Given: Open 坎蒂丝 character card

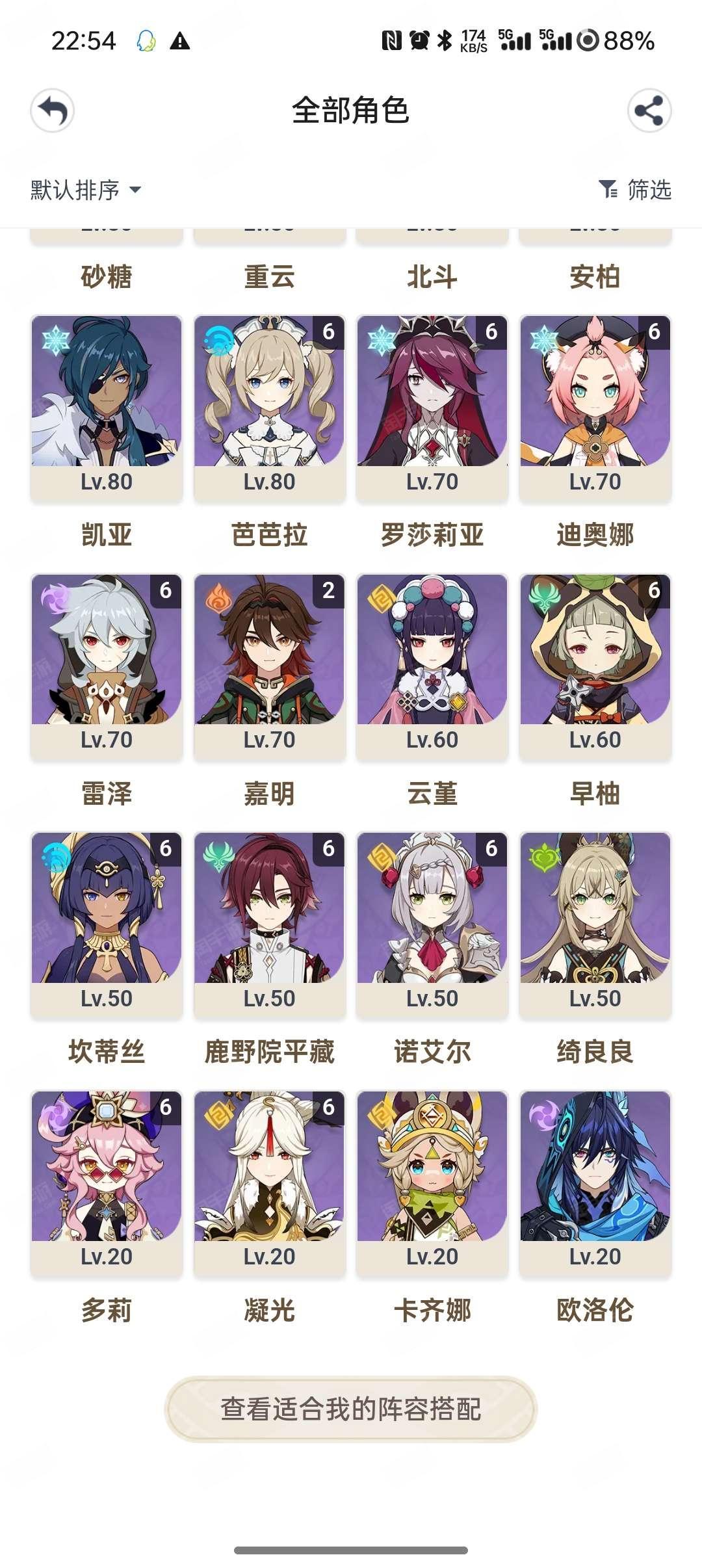Looking at the screenshot, I should 107,924.
